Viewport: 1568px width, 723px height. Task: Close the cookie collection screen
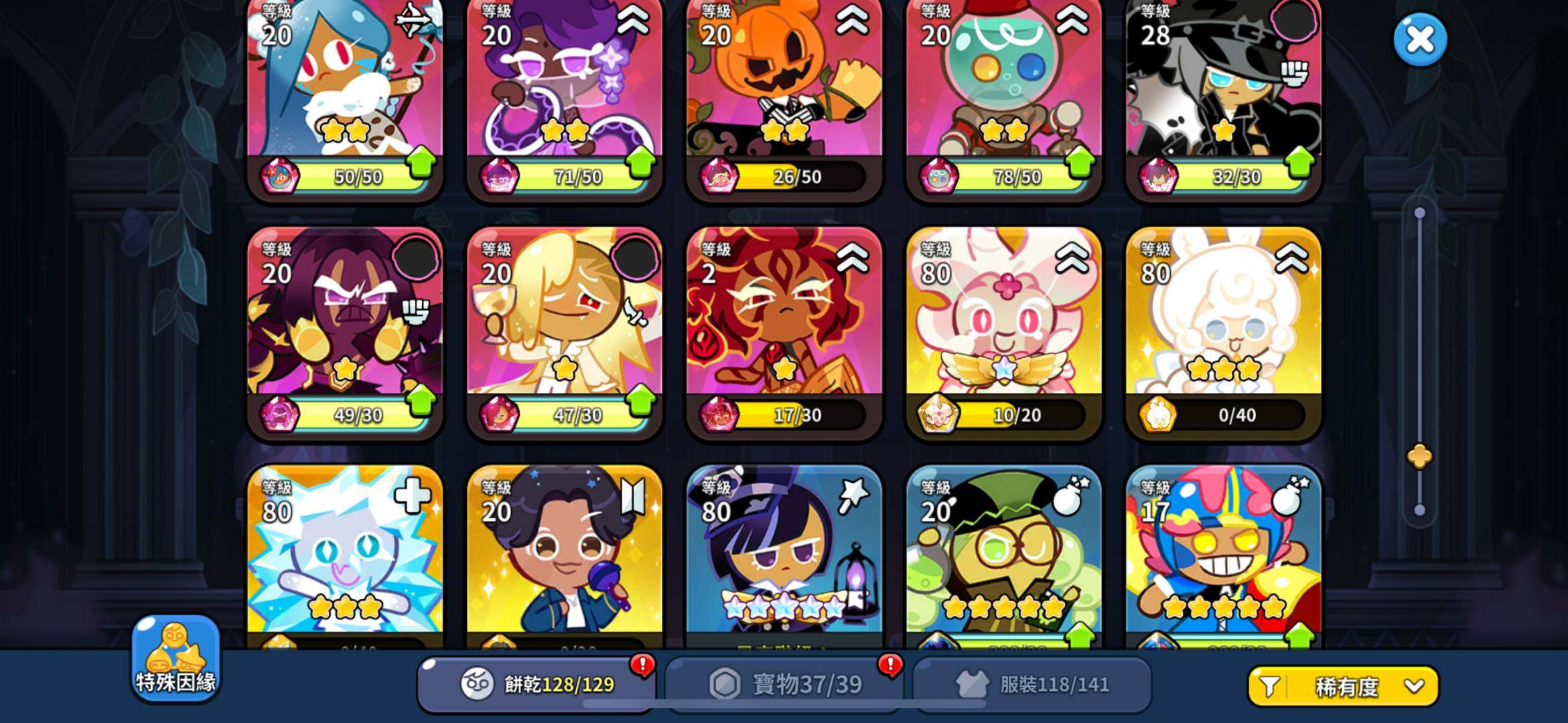click(x=1419, y=39)
